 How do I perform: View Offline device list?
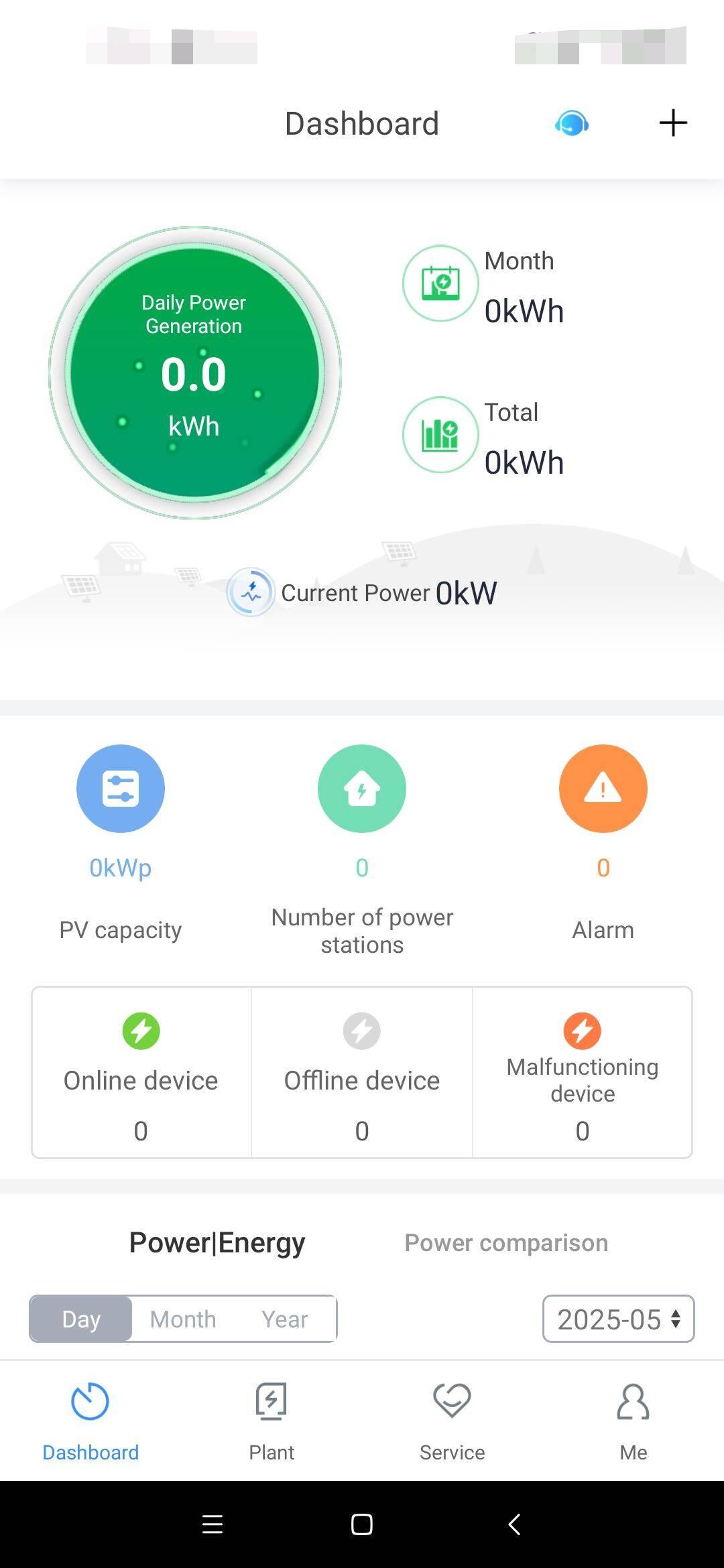pyautogui.click(x=362, y=1072)
